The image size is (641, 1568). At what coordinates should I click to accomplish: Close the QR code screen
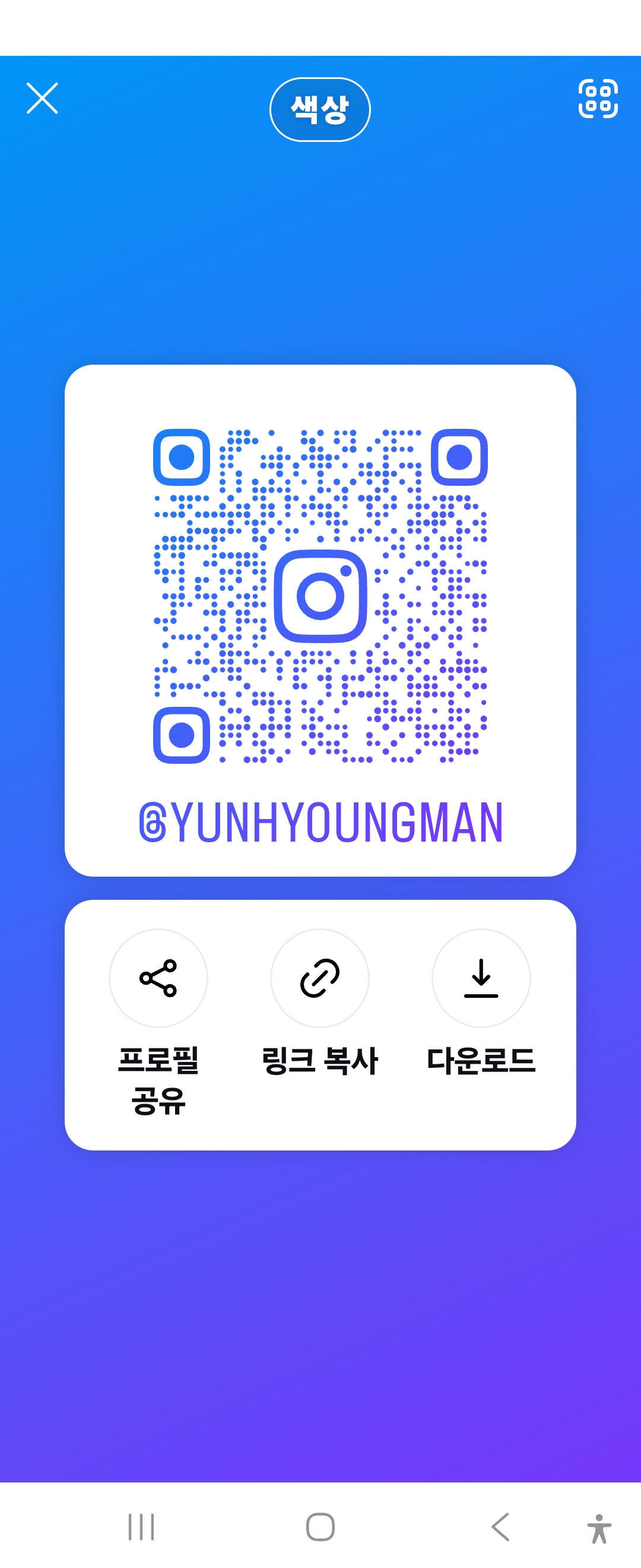tap(42, 99)
